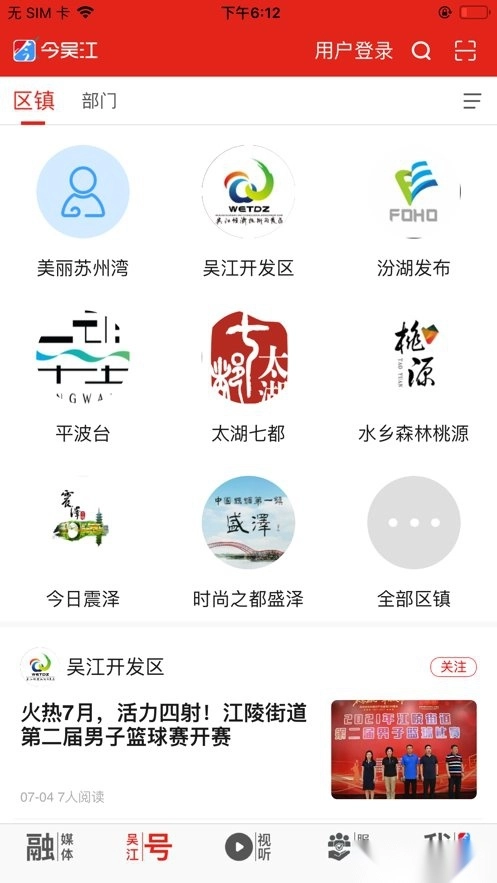The height and width of the screenshot is (883, 497).
Task: Open 时尚之都盛泽 account
Action: click(x=248, y=542)
